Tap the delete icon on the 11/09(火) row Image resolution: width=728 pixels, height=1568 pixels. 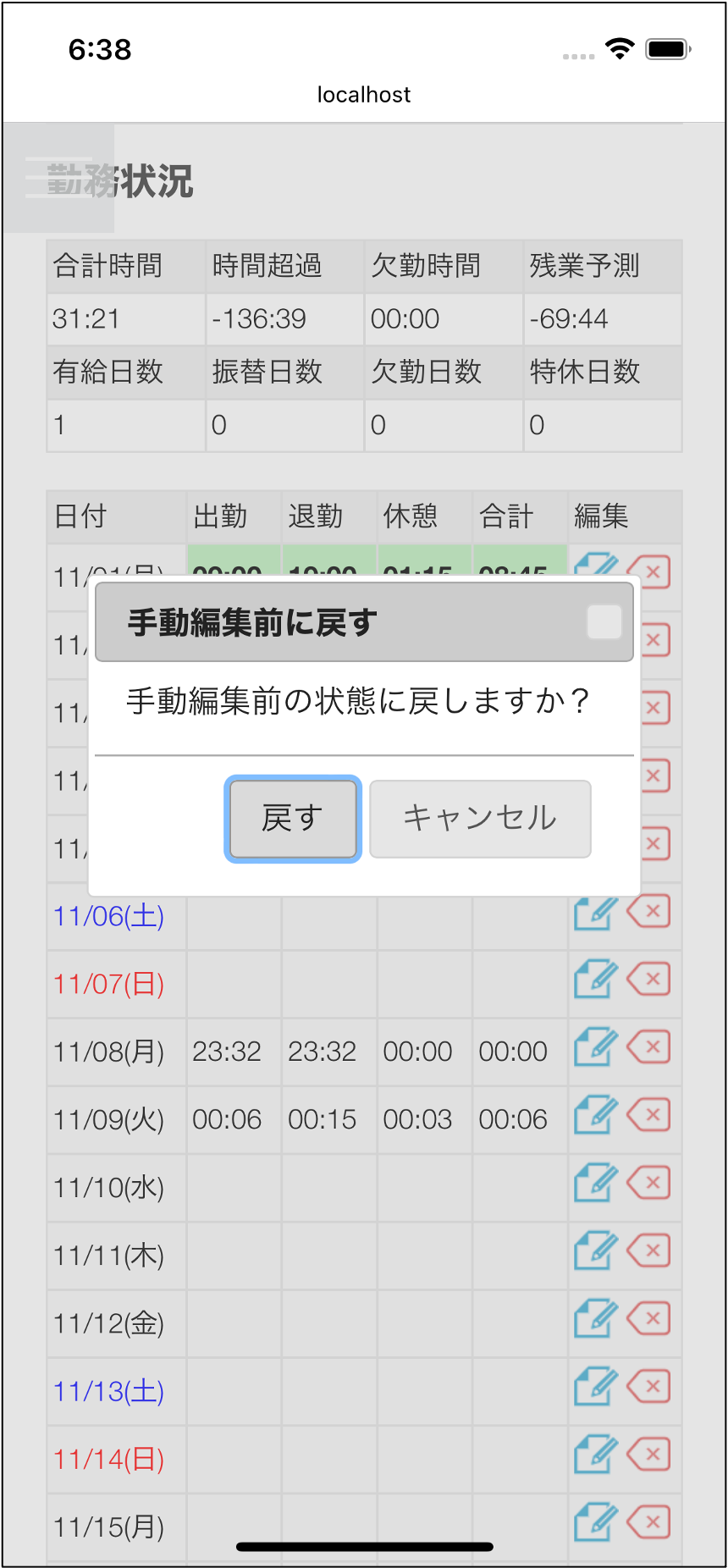649,1114
